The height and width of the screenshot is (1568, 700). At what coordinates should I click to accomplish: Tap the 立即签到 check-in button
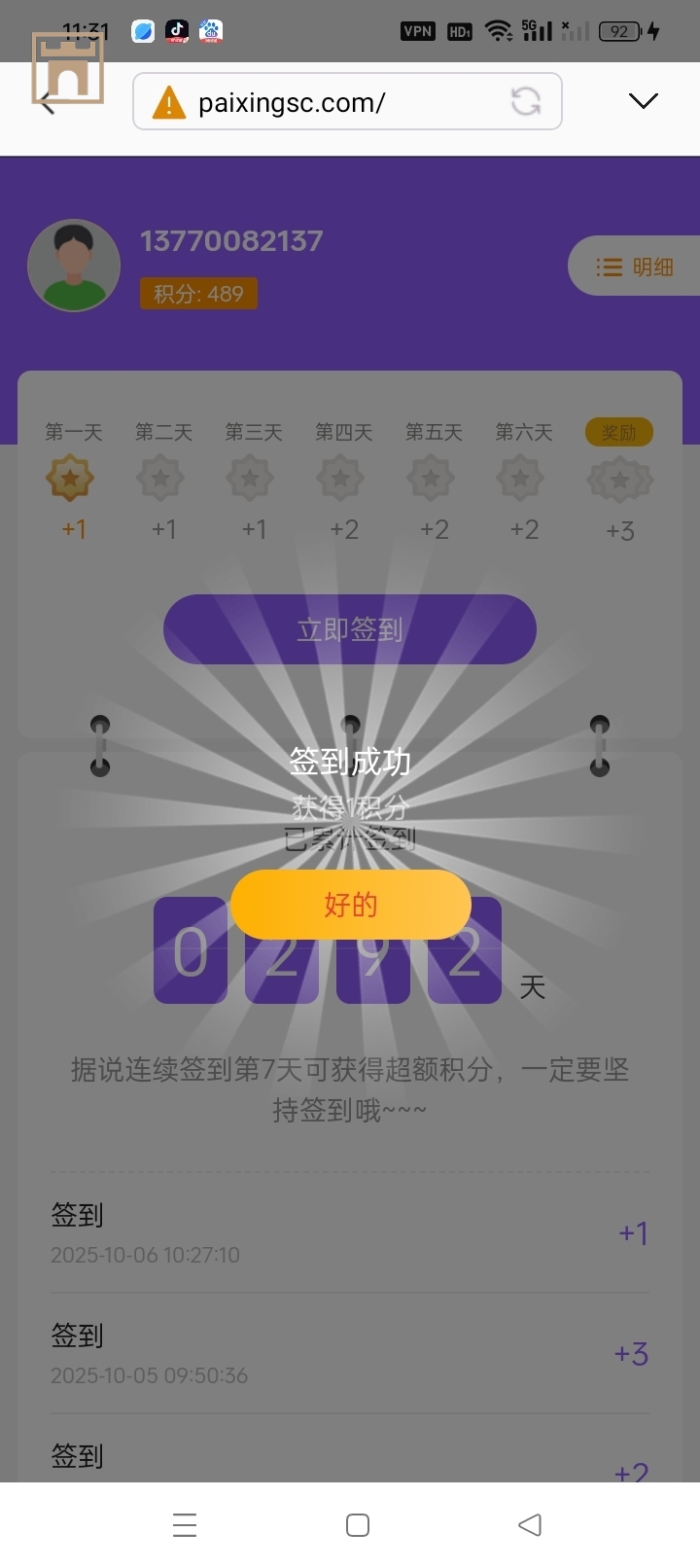350,629
